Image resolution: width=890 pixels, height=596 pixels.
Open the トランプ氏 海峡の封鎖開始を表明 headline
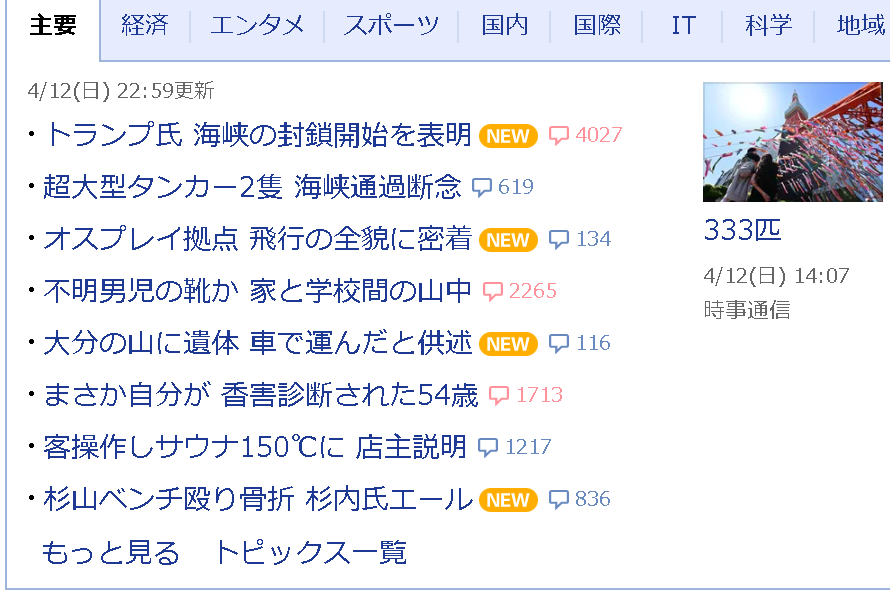pyautogui.click(x=257, y=135)
